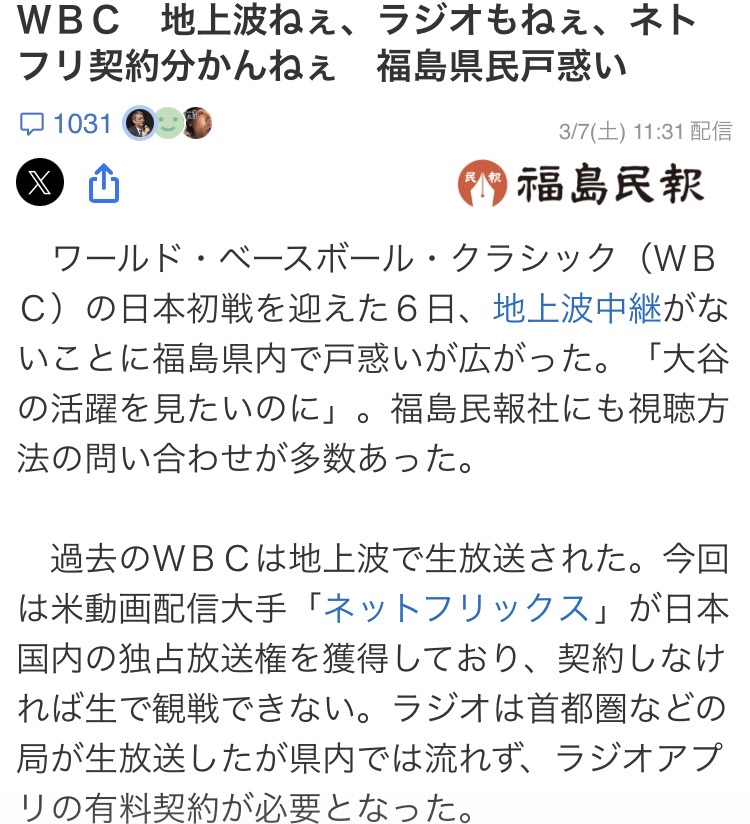
Task: Open the 1031 comments
Action: 66,124
